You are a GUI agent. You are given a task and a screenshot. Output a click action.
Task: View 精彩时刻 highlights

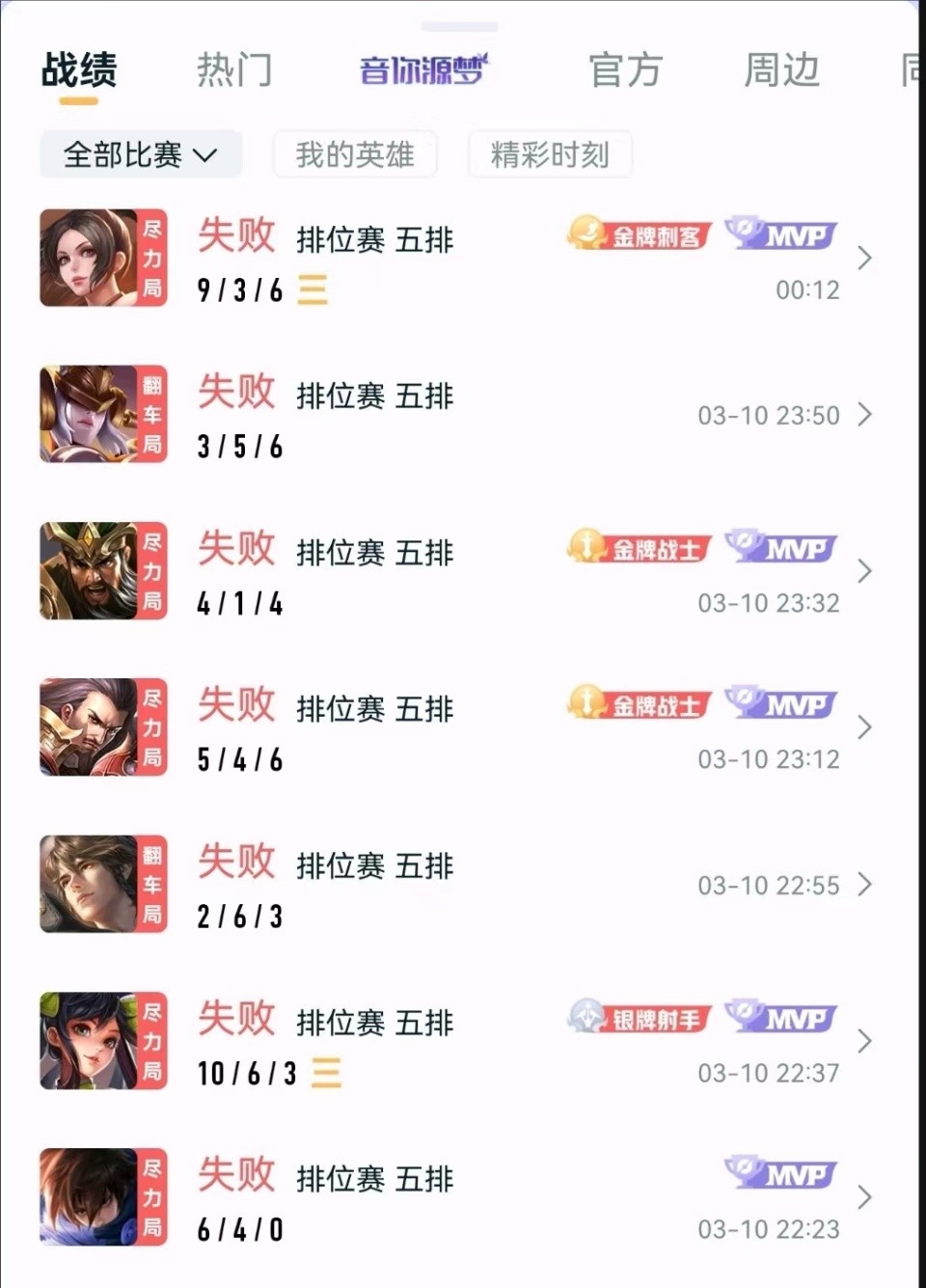point(550,154)
